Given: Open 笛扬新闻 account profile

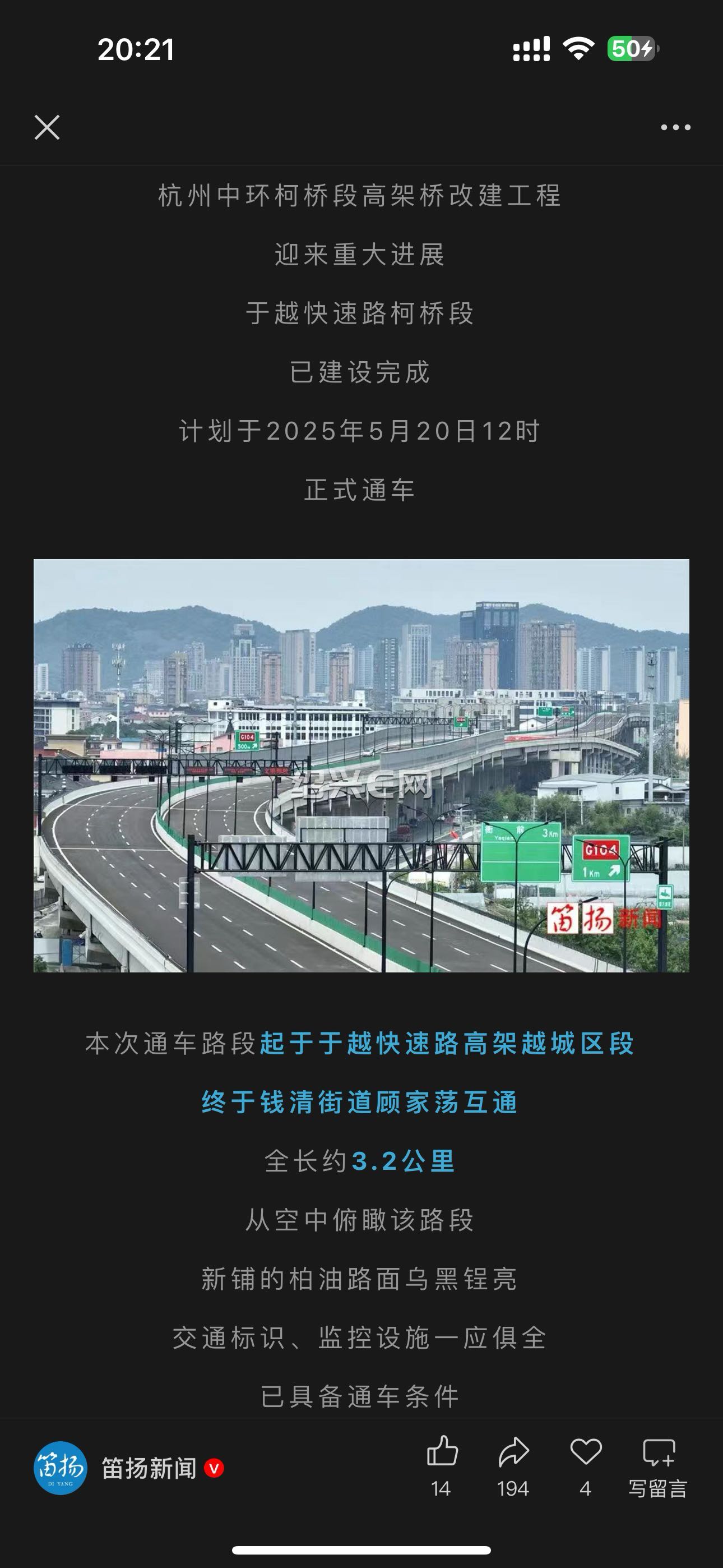Looking at the screenshot, I should tap(128, 1468).
